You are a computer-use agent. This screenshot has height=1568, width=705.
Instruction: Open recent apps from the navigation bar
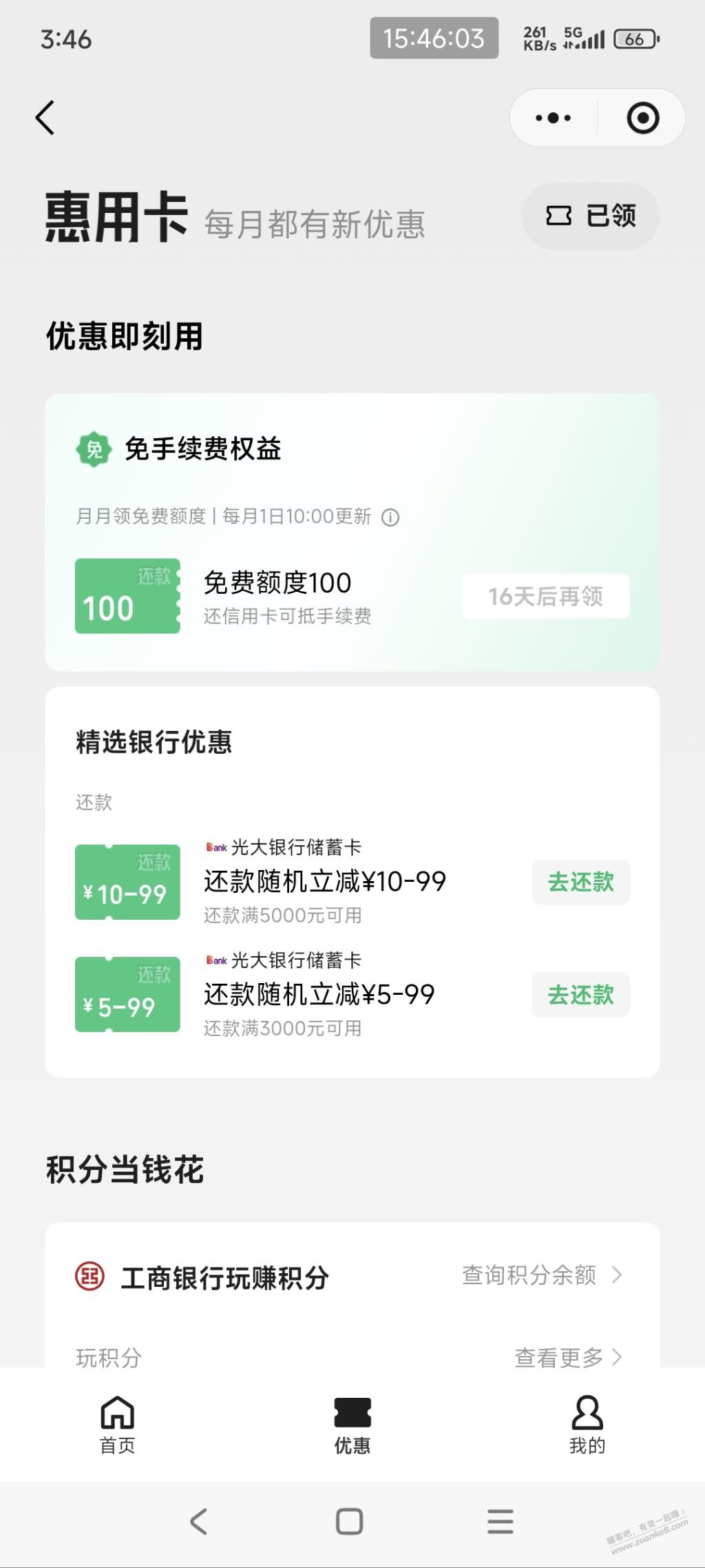point(501,1521)
